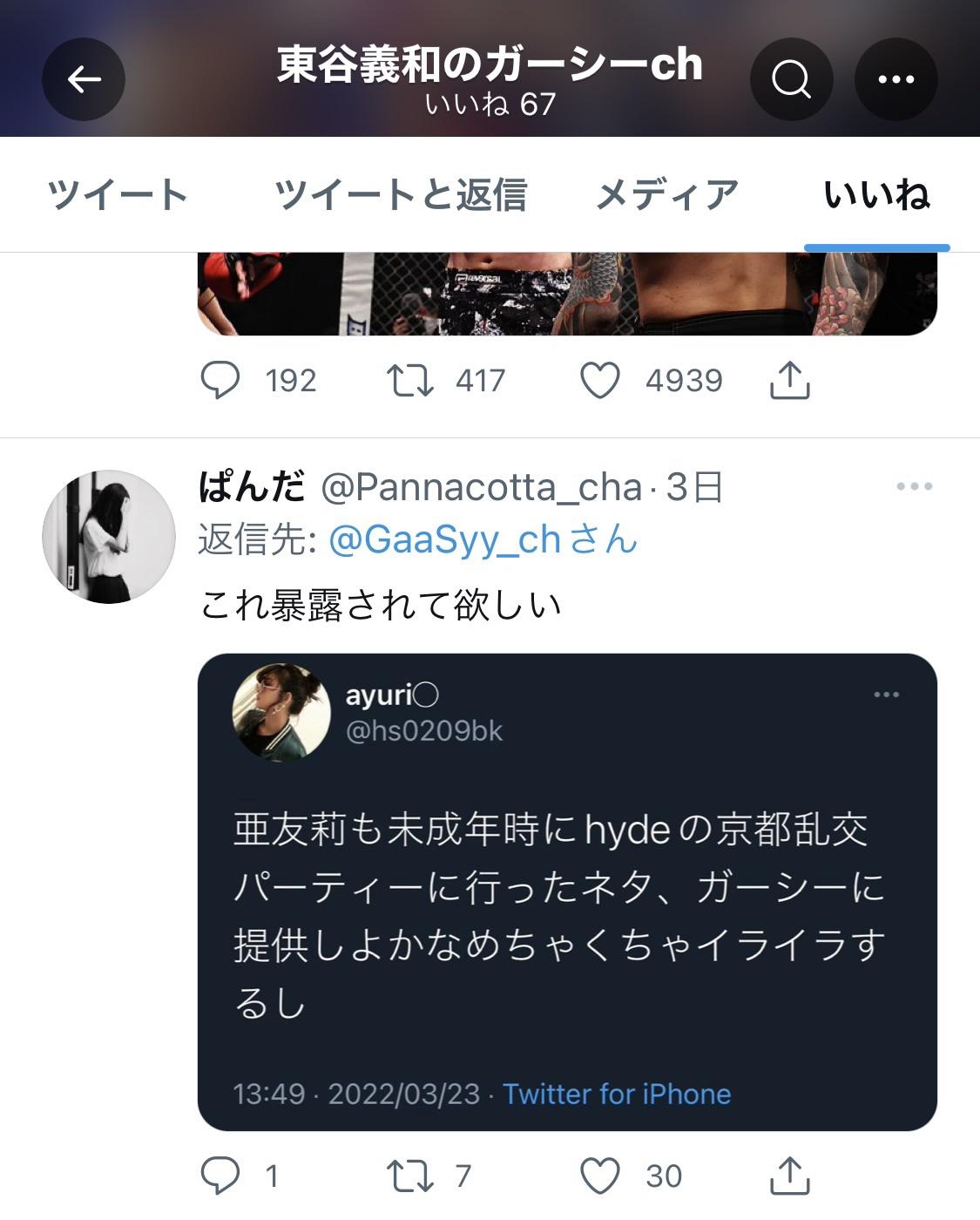Like the tweet with 4939 likes

(x=600, y=381)
